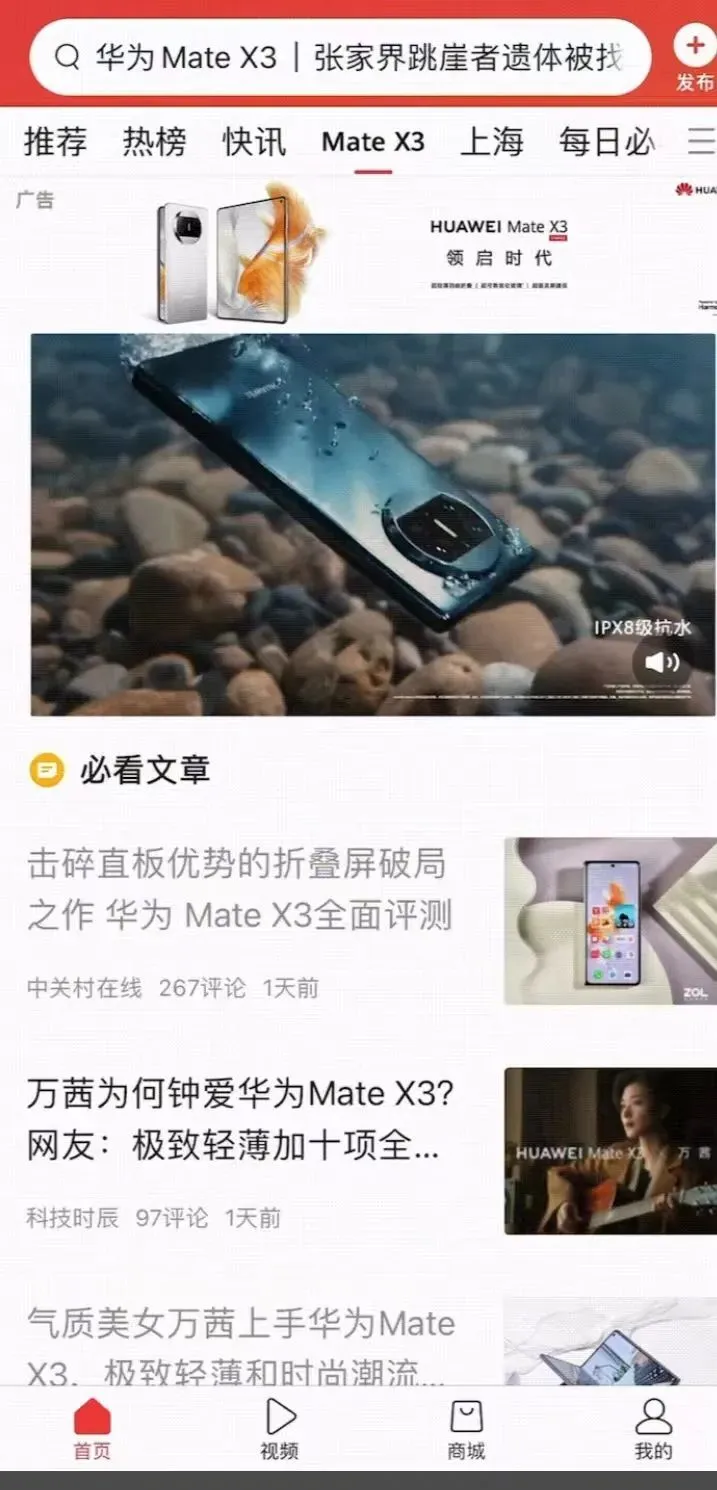The image size is (717, 1490).
Task: Open the 快讯 tab
Action: pyautogui.click(x=254, y=142)
